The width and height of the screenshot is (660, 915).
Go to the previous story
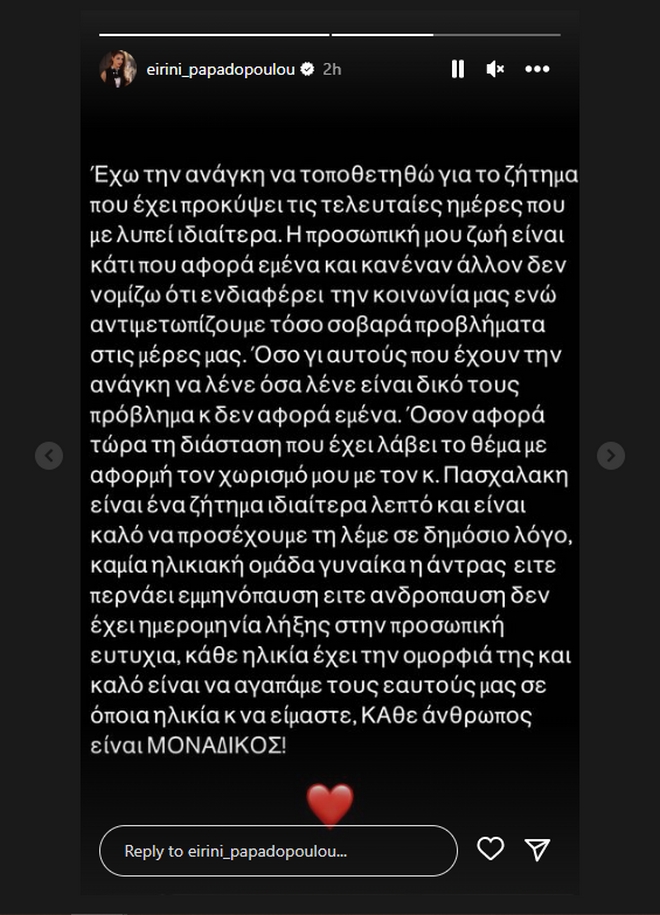pyautogui.click(x=49, y=456)
